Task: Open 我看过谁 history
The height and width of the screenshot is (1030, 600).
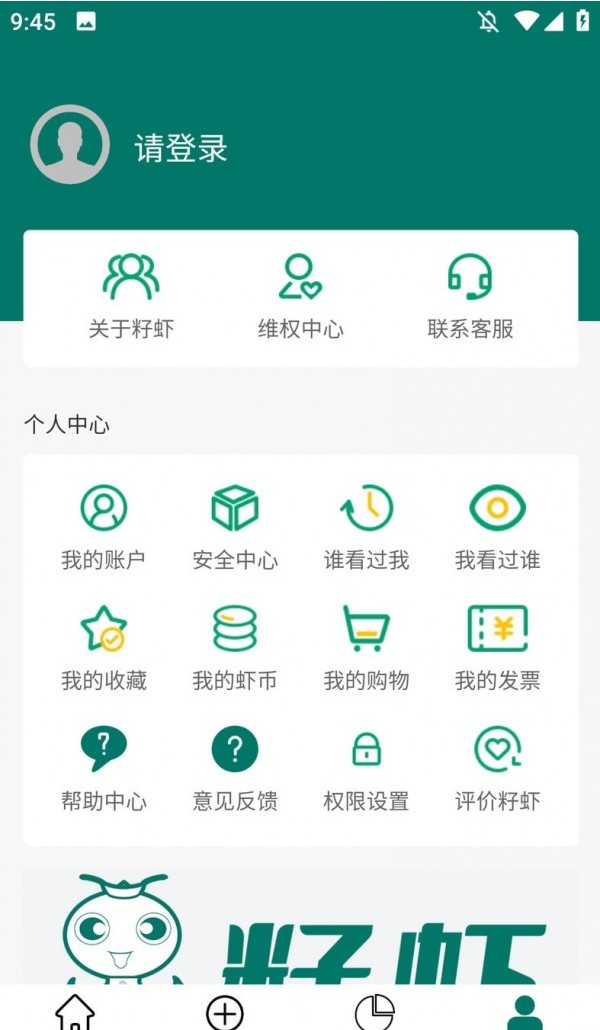Action: (497, 527)
